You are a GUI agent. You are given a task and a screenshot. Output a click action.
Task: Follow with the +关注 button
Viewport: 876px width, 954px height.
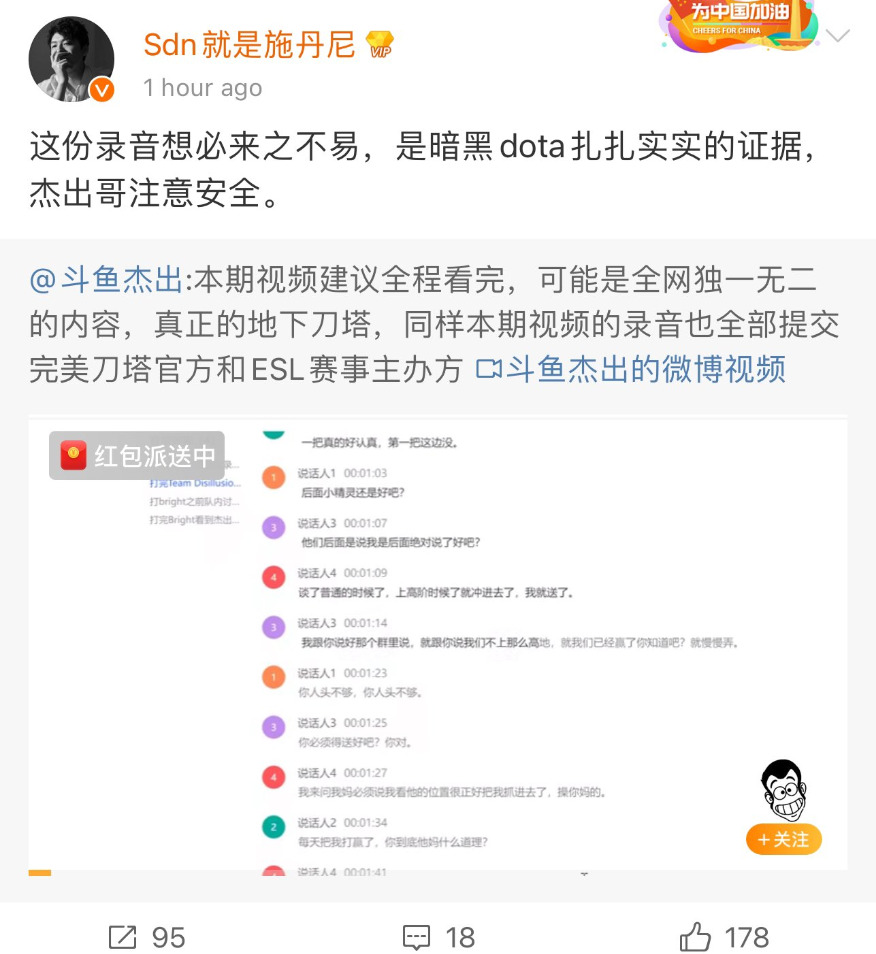(783, 839)
